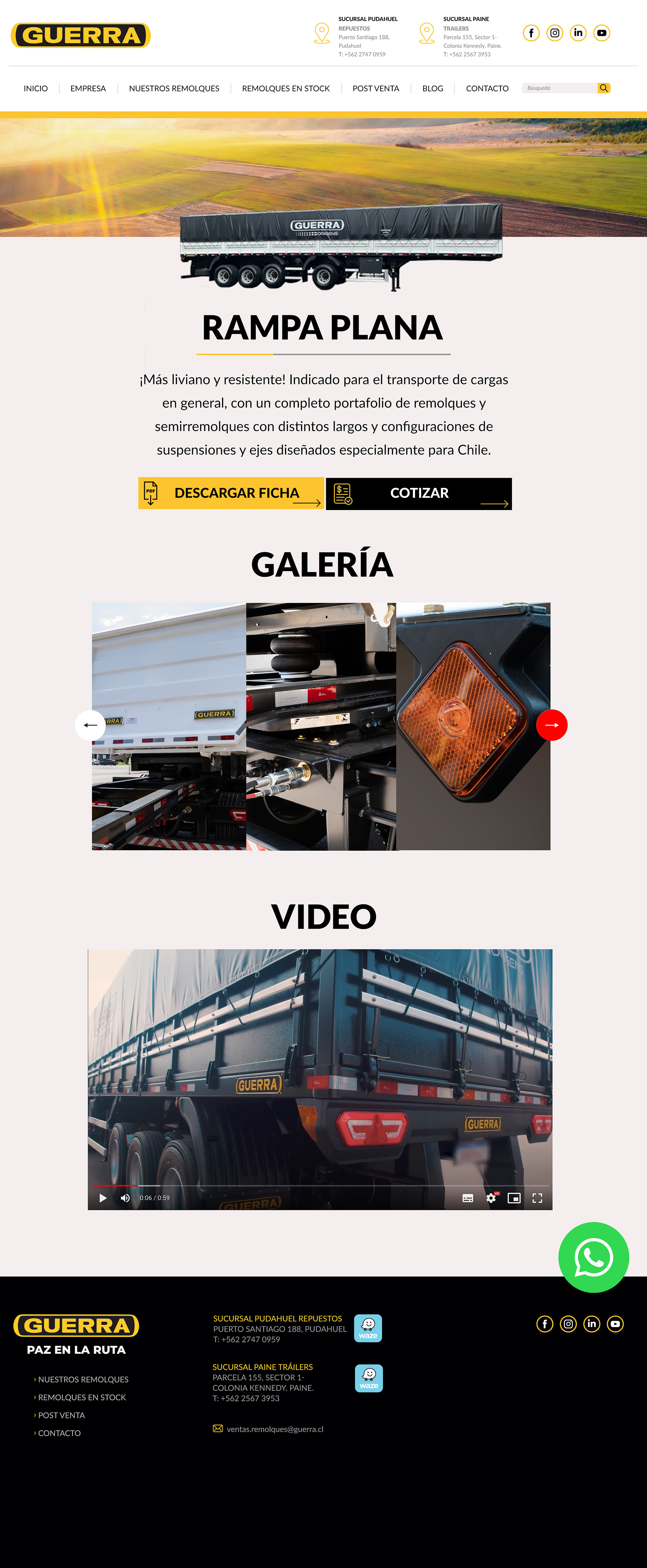Open Waze for Sucursal Pudahuel Repuestos
Image resolution: width=647 pixels, height=1568 pixels.
point(368,1328)
